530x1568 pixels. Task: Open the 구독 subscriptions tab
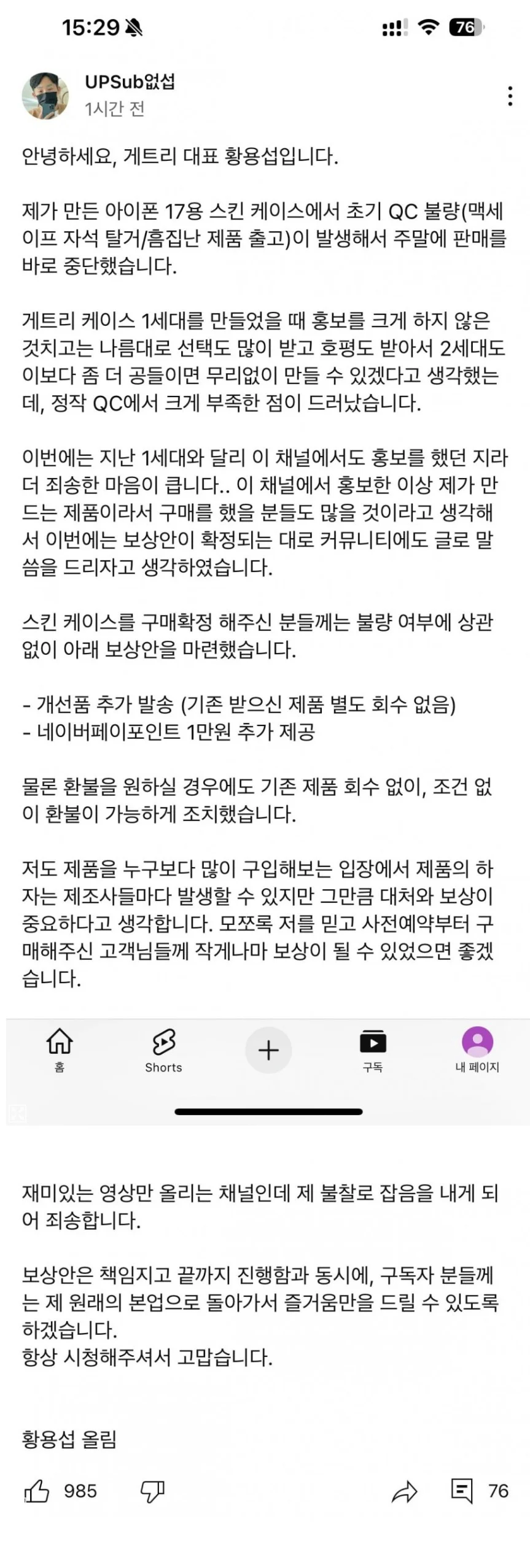[373, 1049]
